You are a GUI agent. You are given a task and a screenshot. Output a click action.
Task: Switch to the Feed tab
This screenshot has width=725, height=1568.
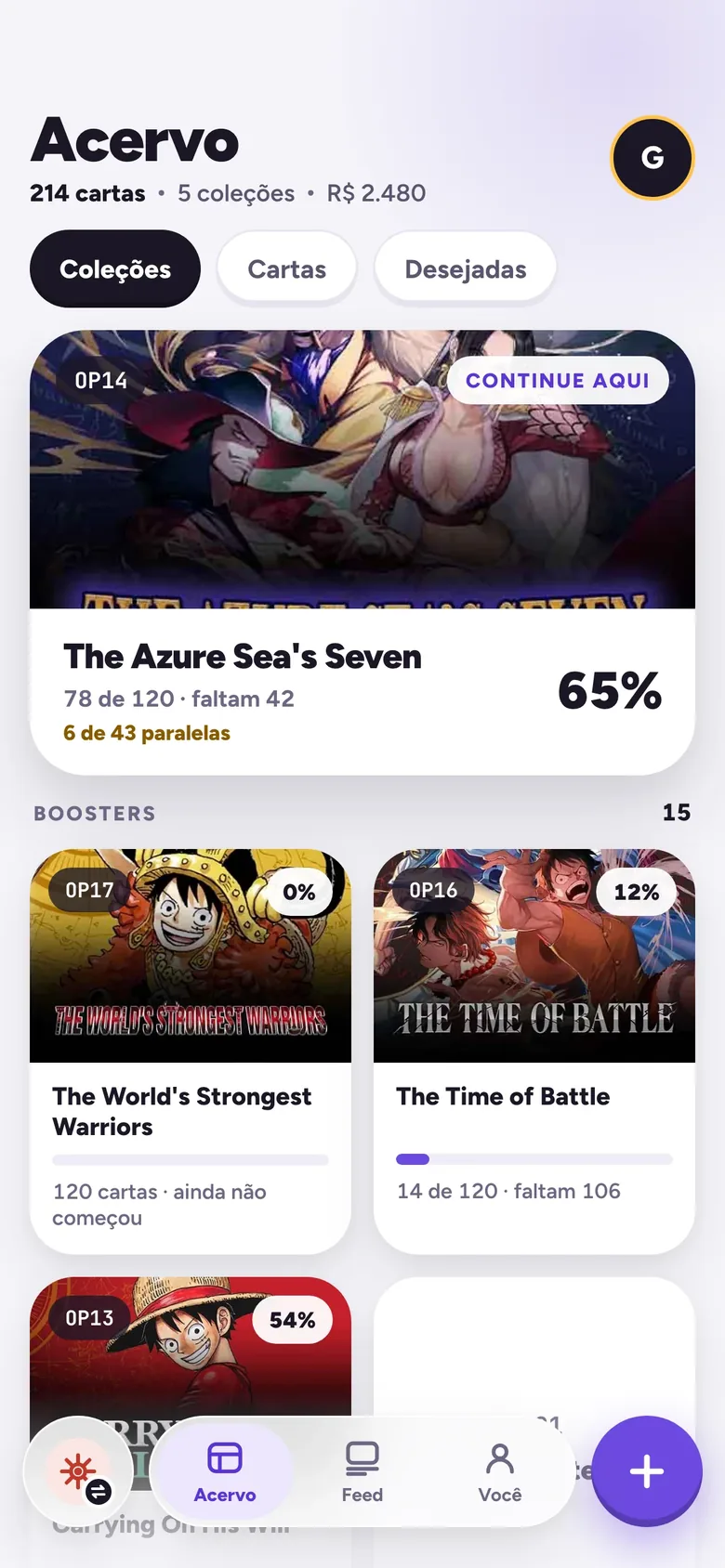tap(362, 1471)
